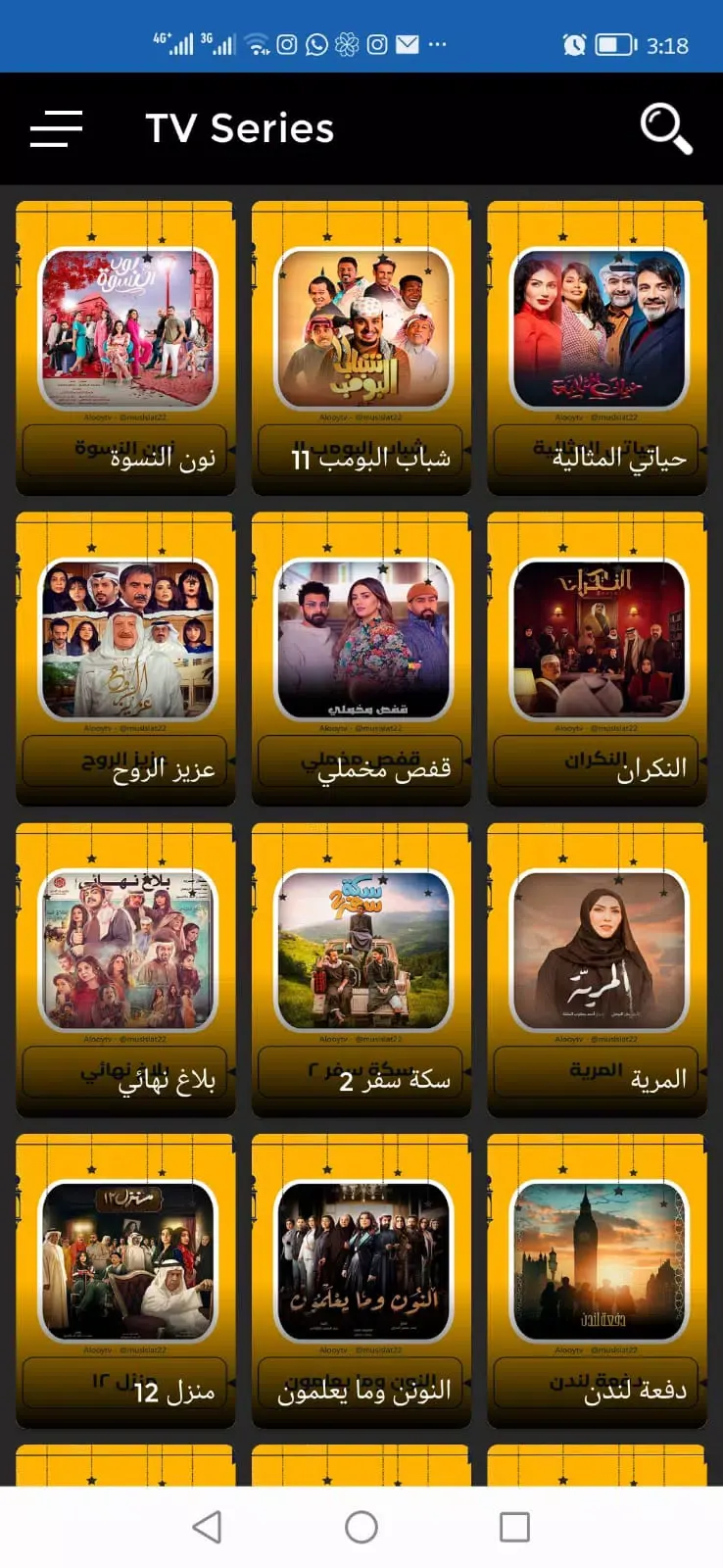Tap the system home button
723x1568 pixels.
pyautogui.click(x=361, y=1527)
